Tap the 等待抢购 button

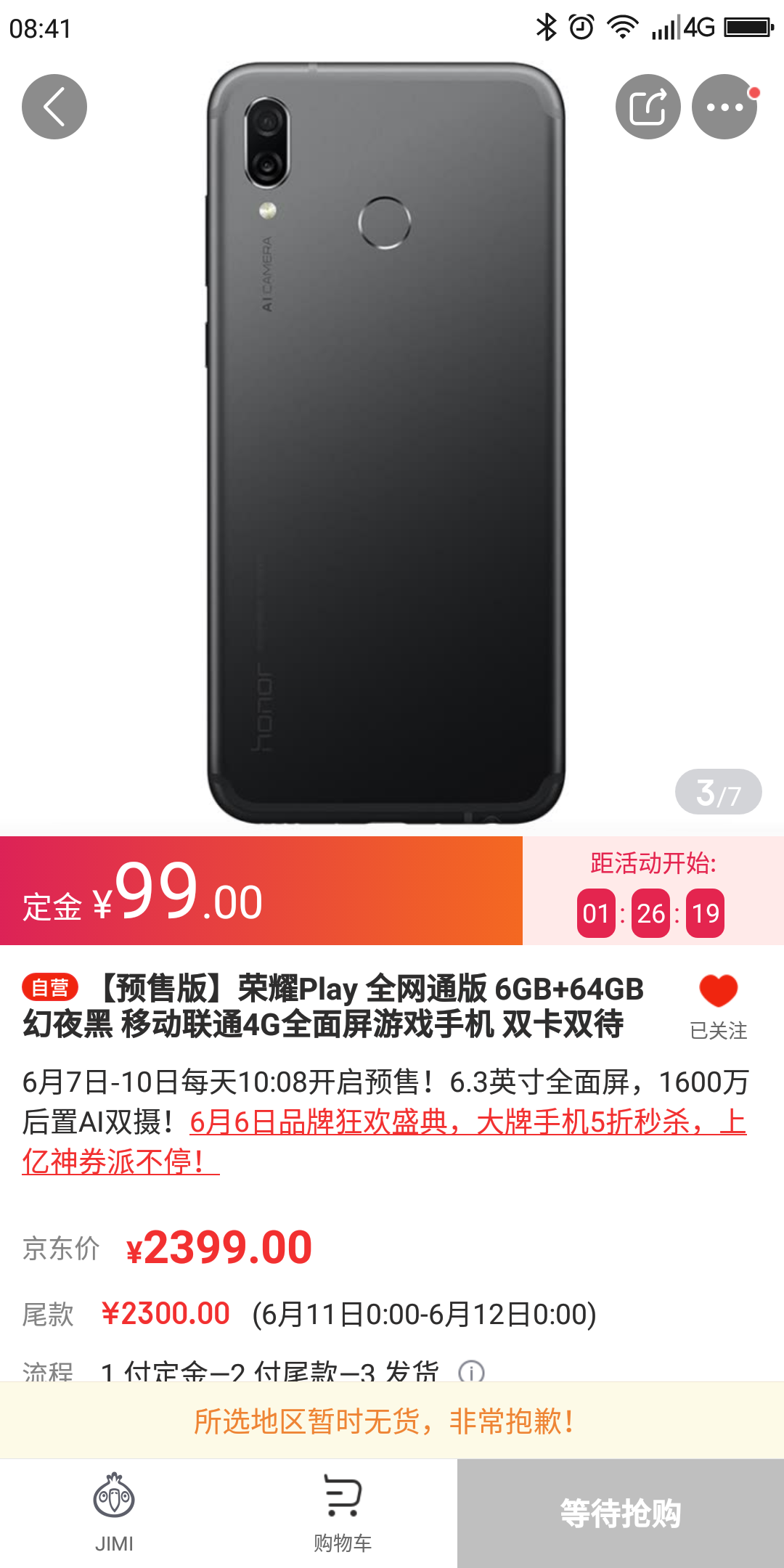pos(621,1514)
